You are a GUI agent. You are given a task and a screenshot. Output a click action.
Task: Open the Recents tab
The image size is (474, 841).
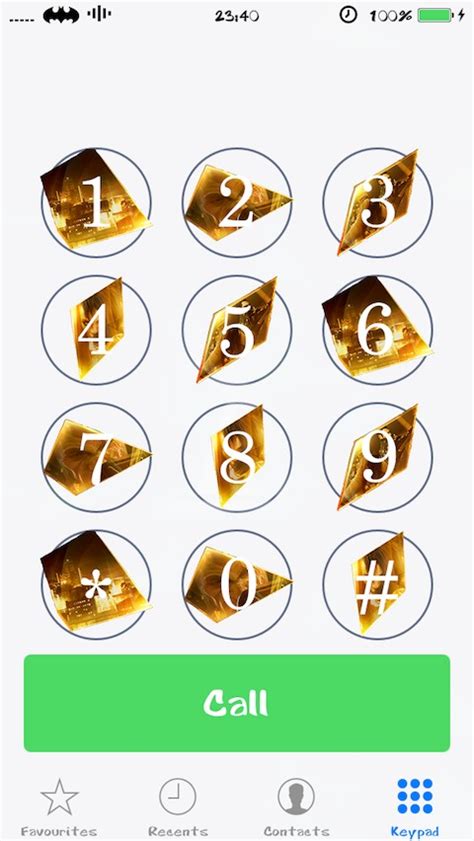177,808
